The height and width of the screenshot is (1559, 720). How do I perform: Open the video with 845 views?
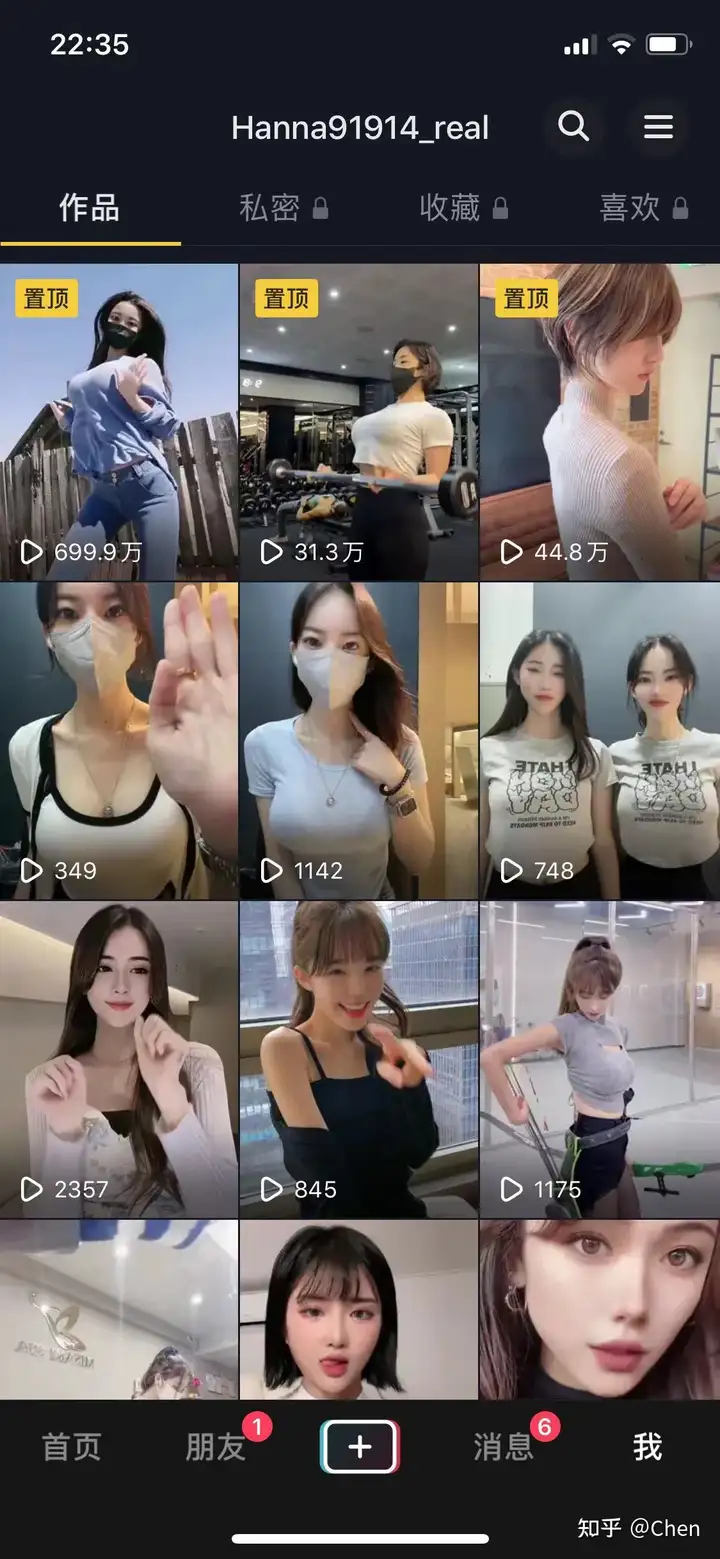click(359, 1059)
